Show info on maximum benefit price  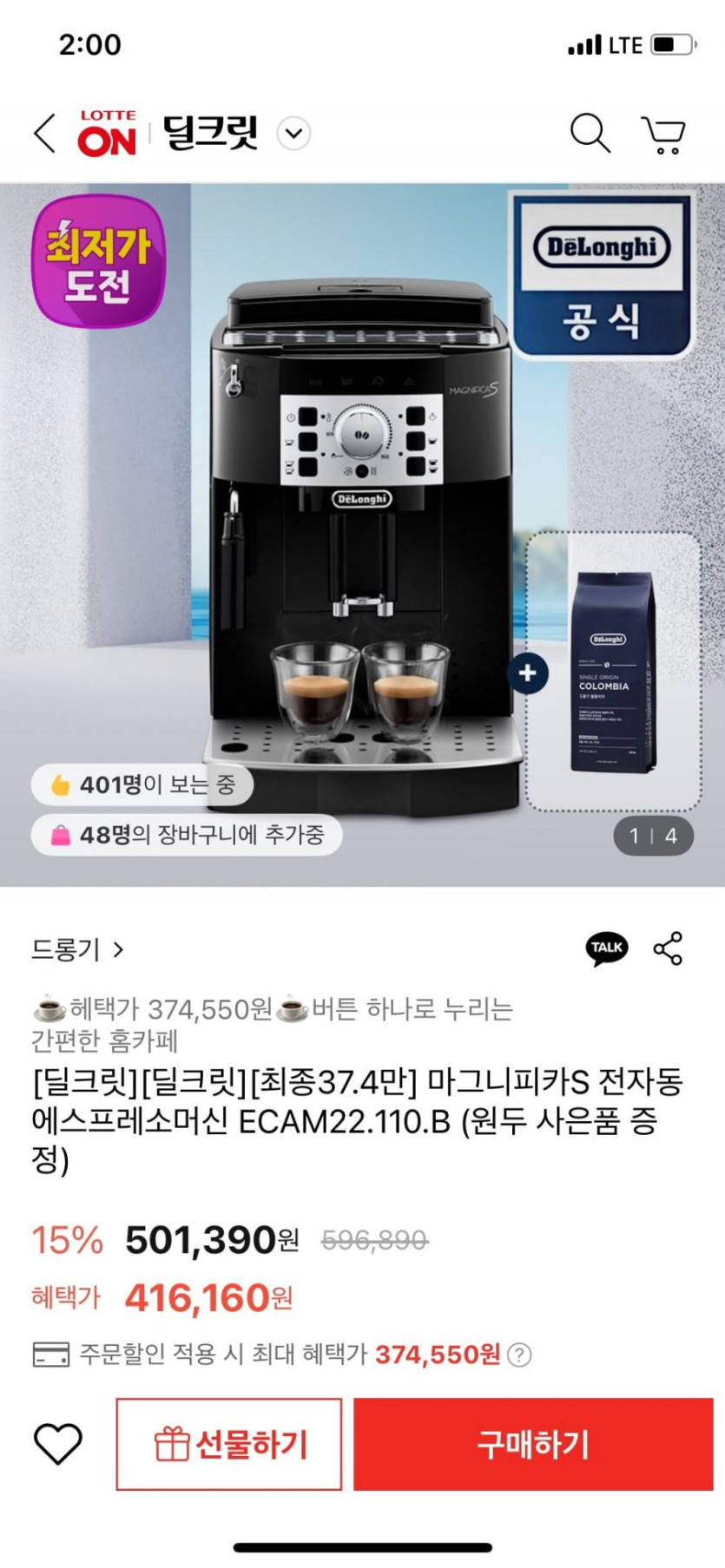tap(519, 1355)
